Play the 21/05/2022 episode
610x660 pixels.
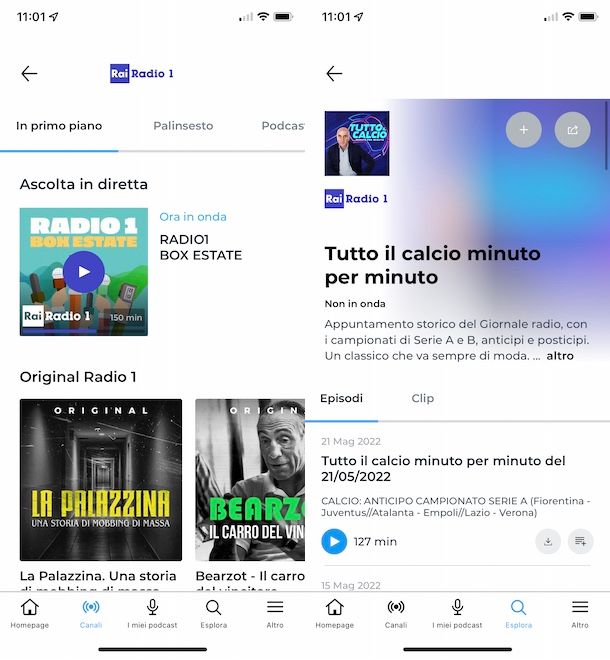(x=334, y=542)
